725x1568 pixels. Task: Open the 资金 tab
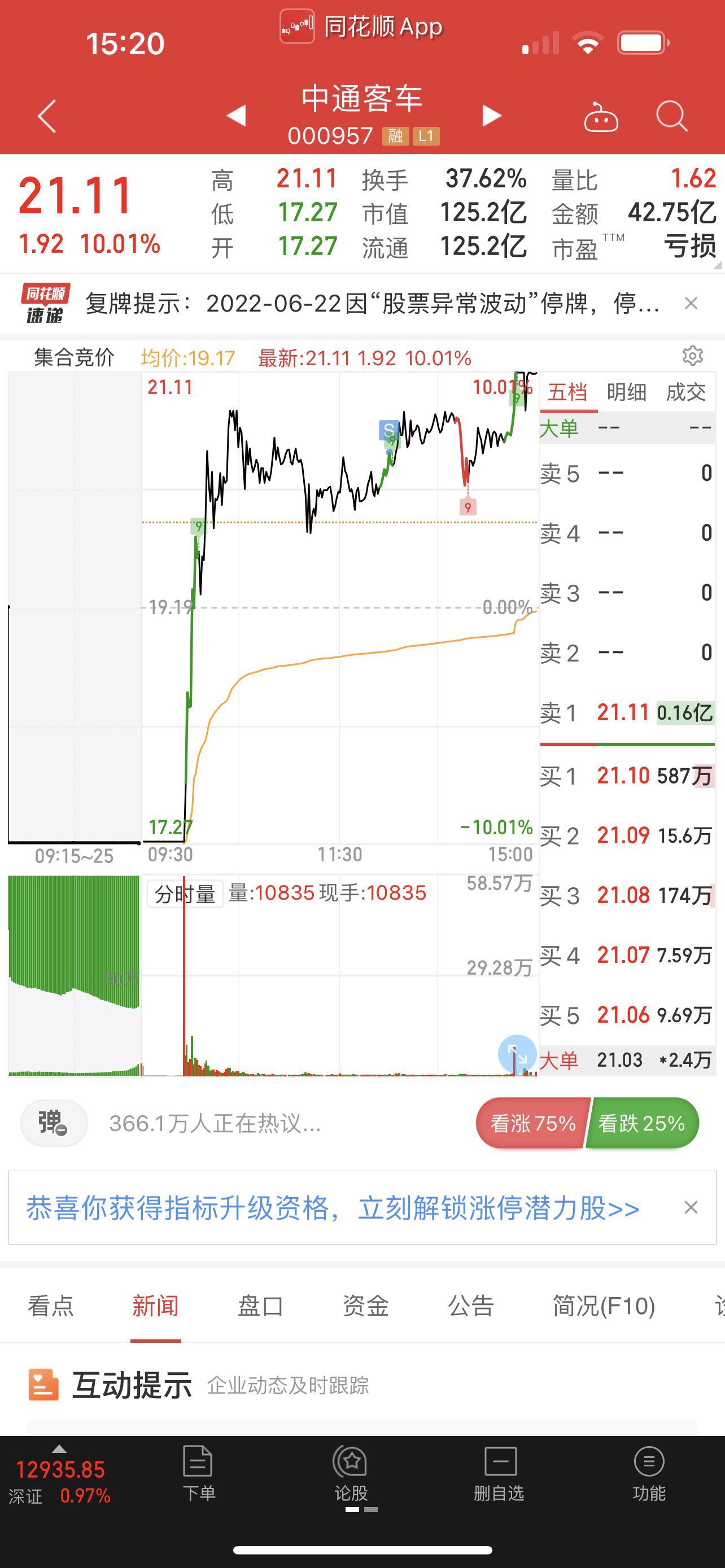(365, 1306)
